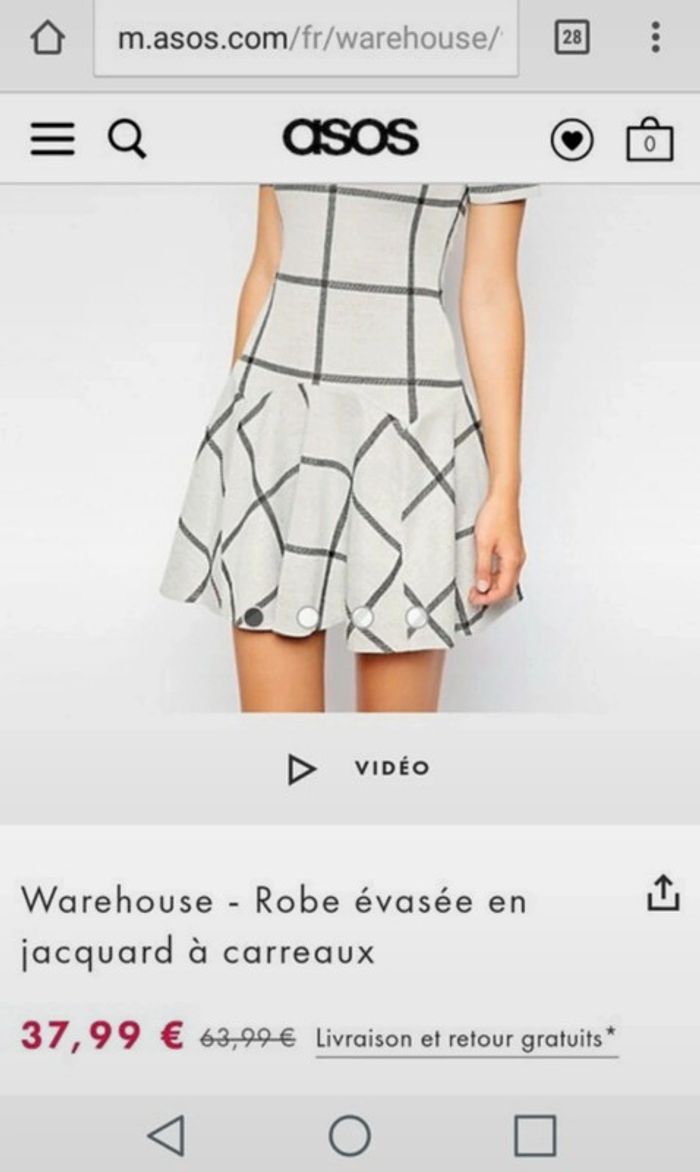The image size is (700, 1172).
Task: Open the browser tab switcher
Action: click(x=571, y=39)
